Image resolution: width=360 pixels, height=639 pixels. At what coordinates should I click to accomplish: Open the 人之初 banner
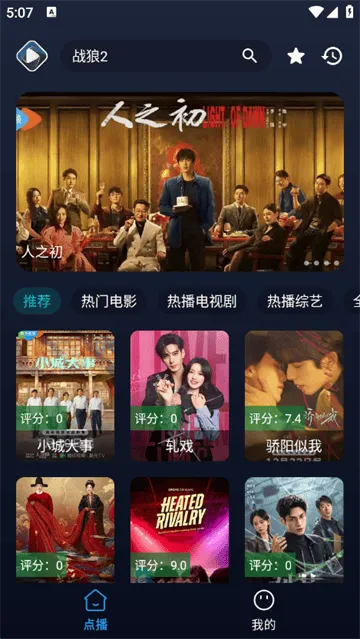click(x=180, y=182)
